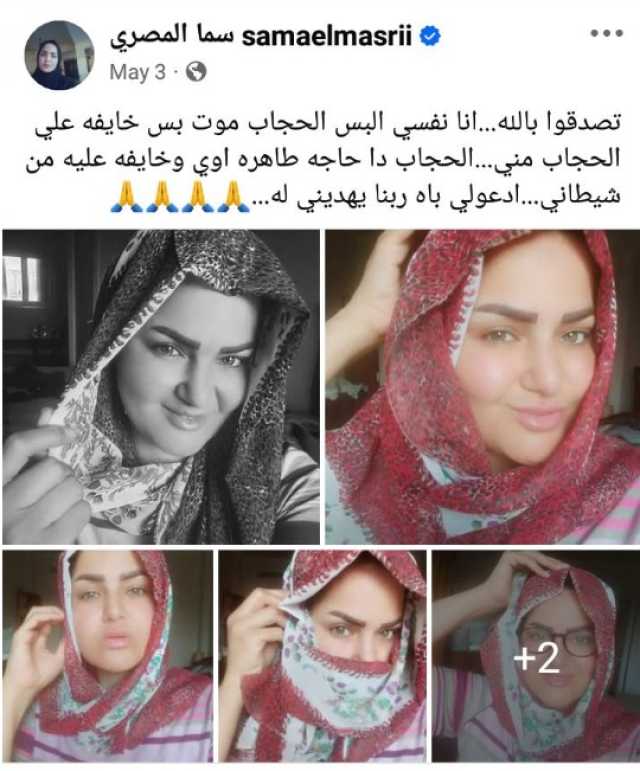Image resolution: width=640 pixels, height=771 pixels.
Task: Open the post's three-dot options menu
Action: (x=606, y=33)
